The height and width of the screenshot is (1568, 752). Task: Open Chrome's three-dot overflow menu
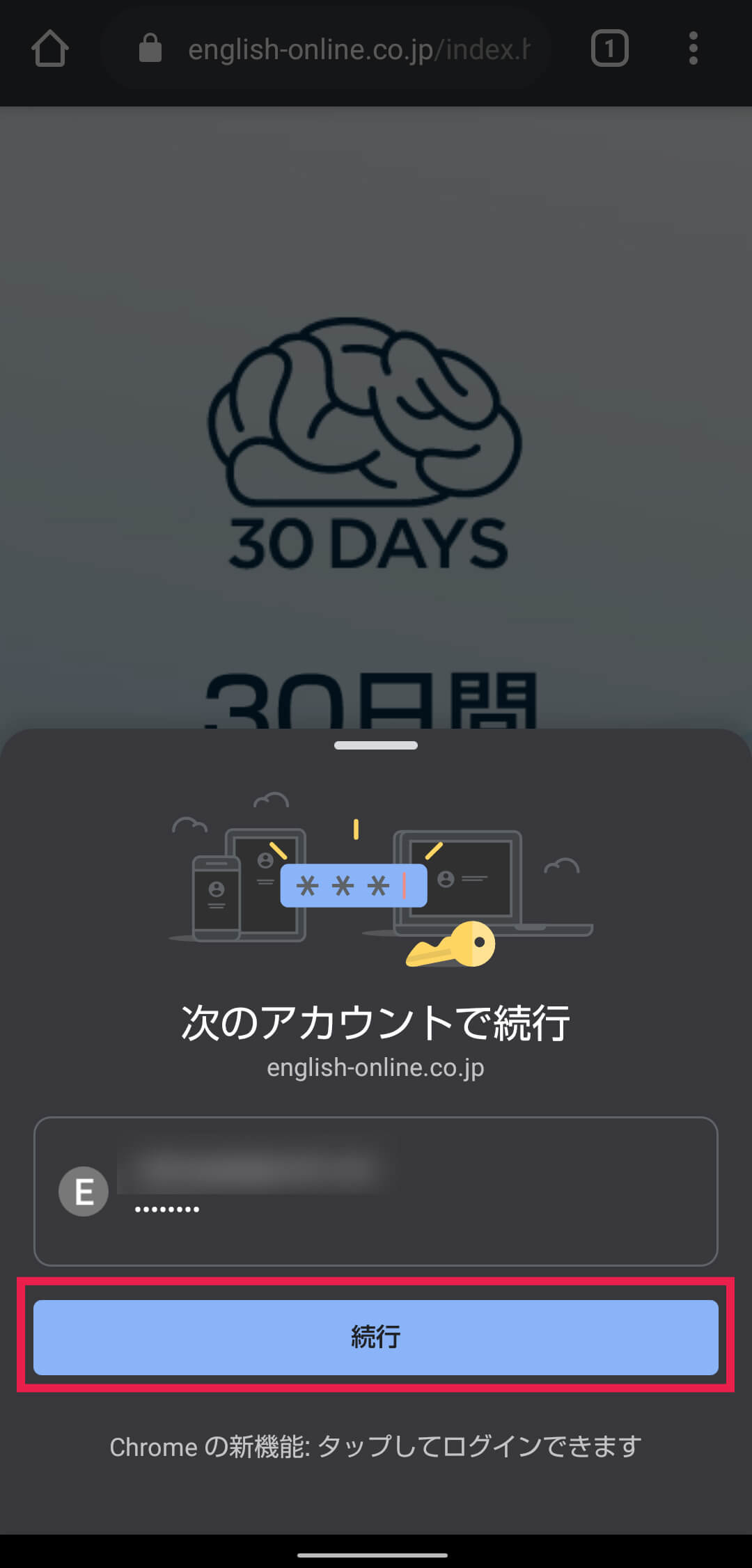[693, 49]
